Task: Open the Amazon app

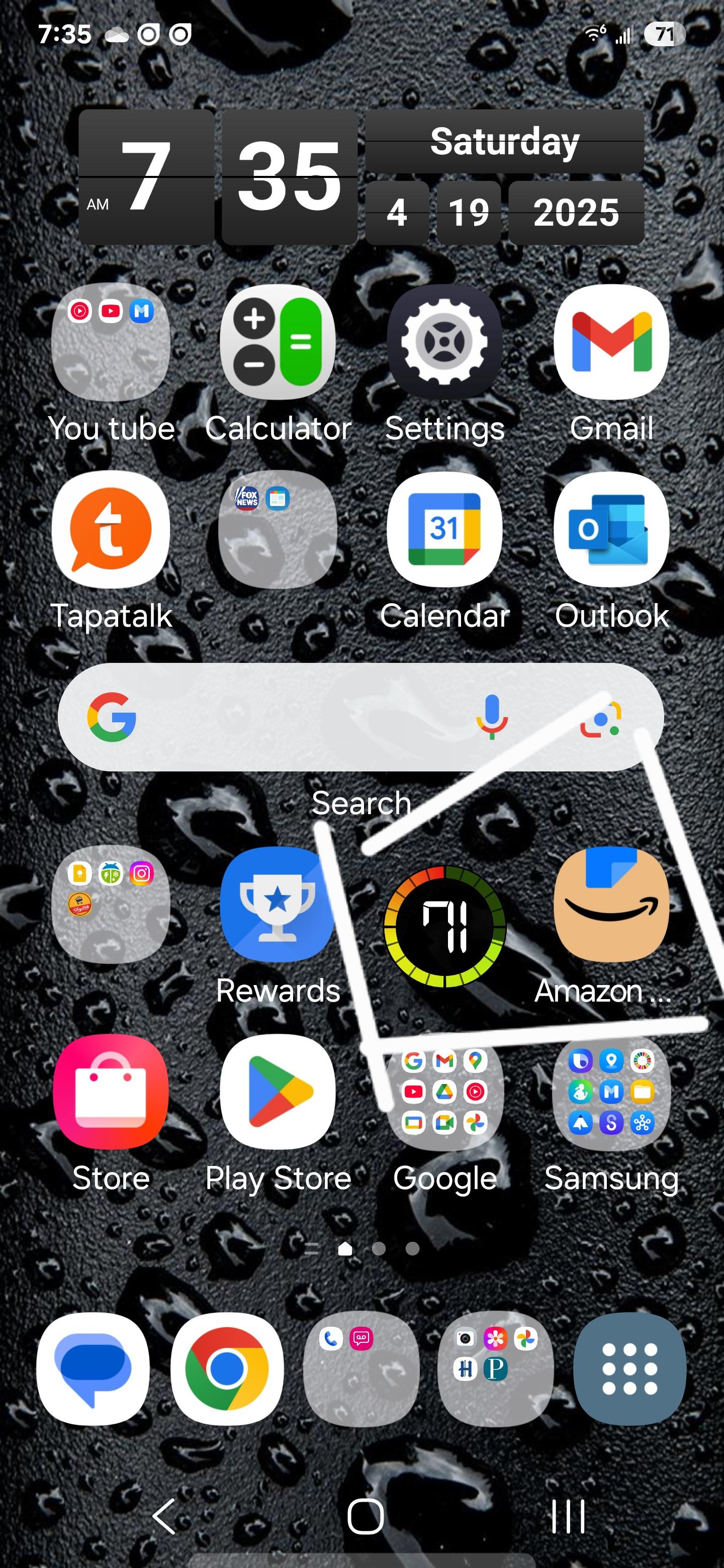Action: [x=611, y=905]
